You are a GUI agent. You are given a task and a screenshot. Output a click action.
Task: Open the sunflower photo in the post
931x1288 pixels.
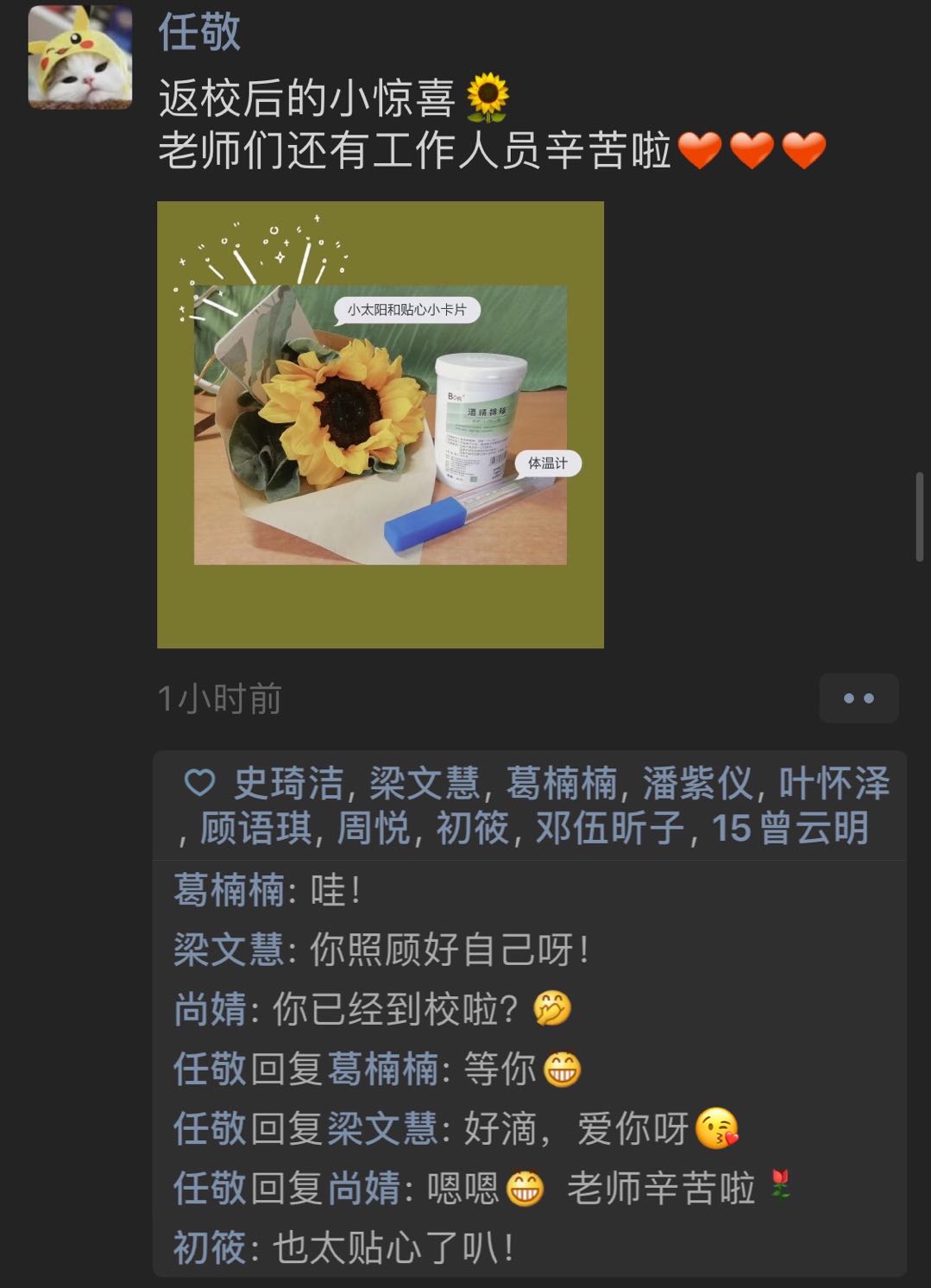click(380, 424)
